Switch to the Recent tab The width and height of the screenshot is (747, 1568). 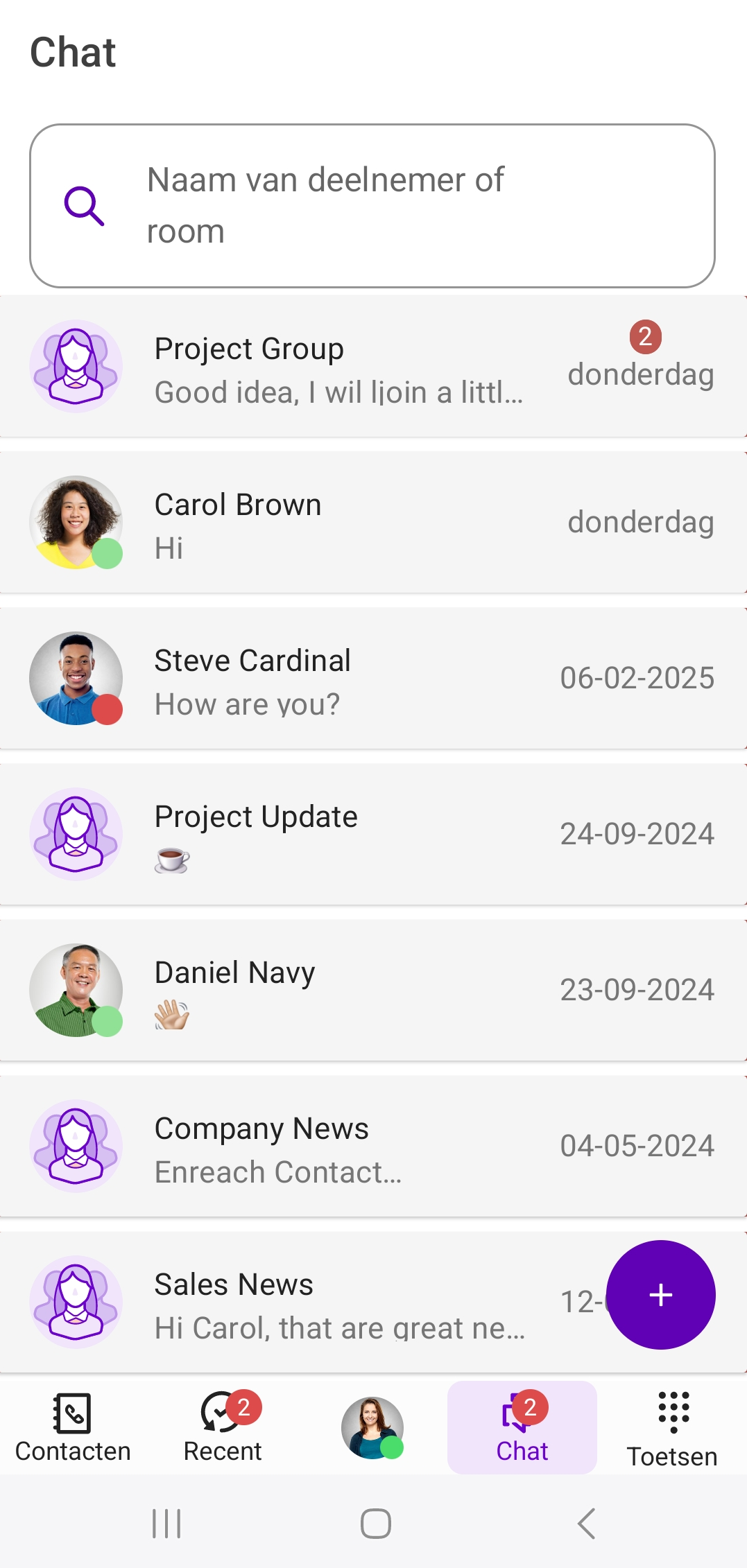pyautogui.click(x=223, y=1428)
